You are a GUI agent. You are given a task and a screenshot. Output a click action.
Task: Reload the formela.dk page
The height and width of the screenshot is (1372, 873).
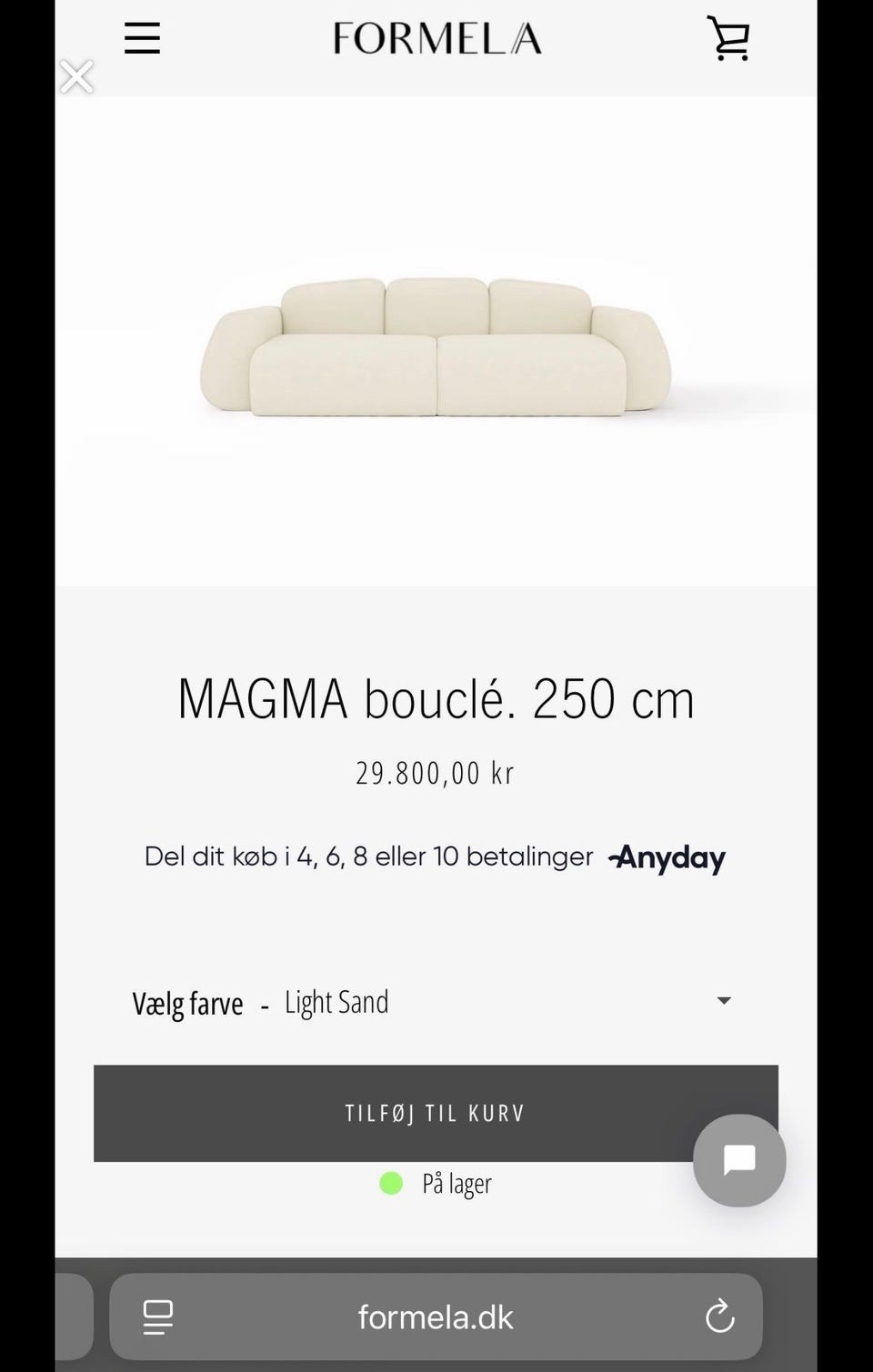tap(719, 1317)
